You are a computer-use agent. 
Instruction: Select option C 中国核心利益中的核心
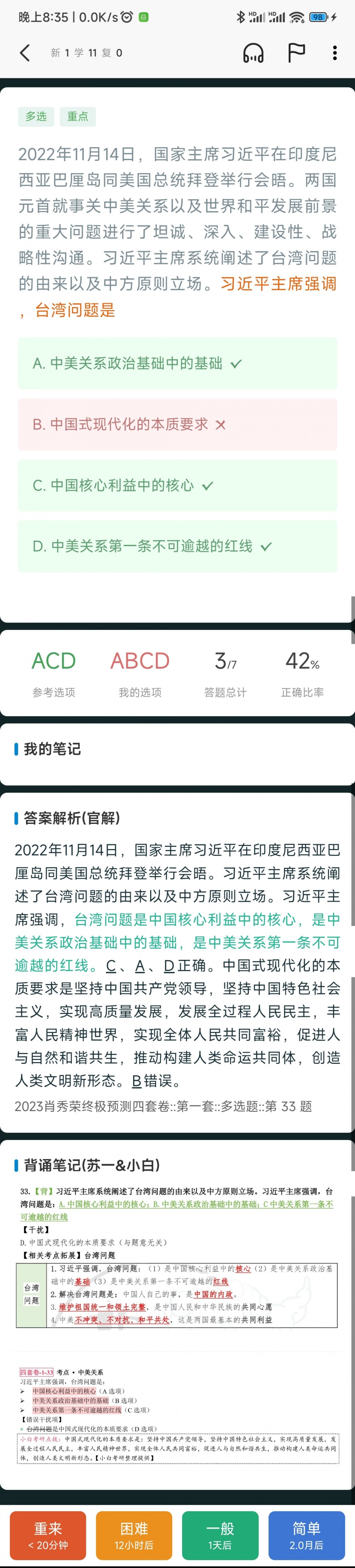[x=177, y=486]
